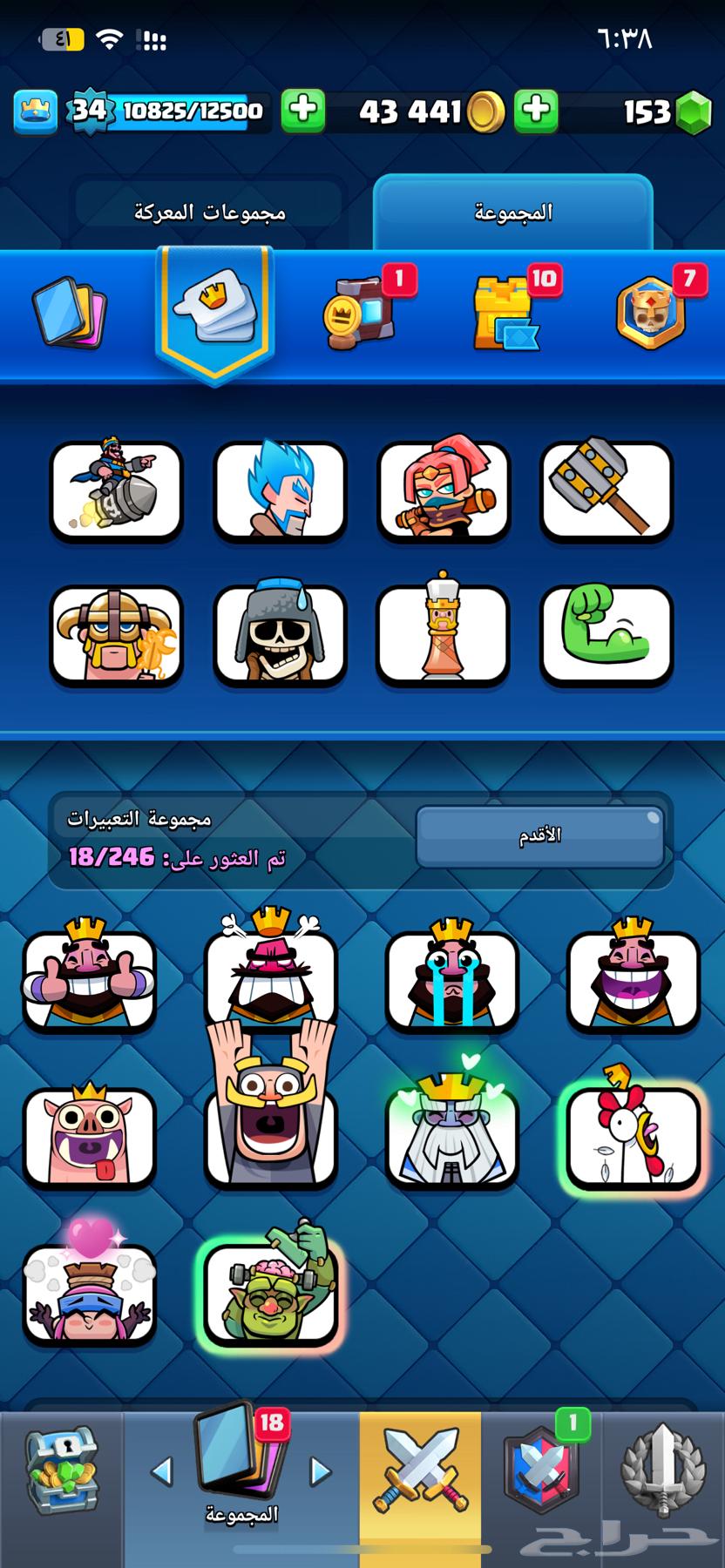Image resolution: width=725 pixels, height=1568 pixels.
Task: Open the المجموعة tab
Action: [512, 212]
